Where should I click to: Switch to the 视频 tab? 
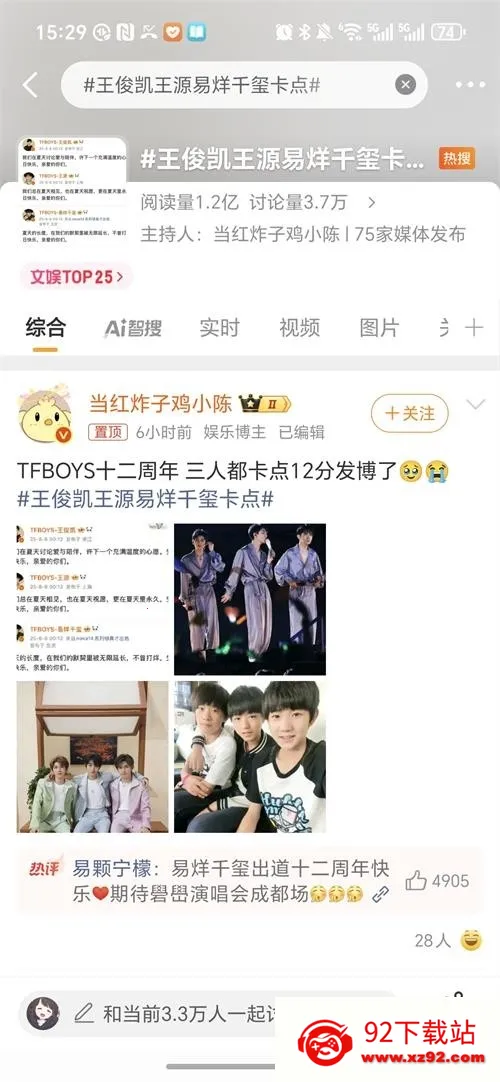299,328
